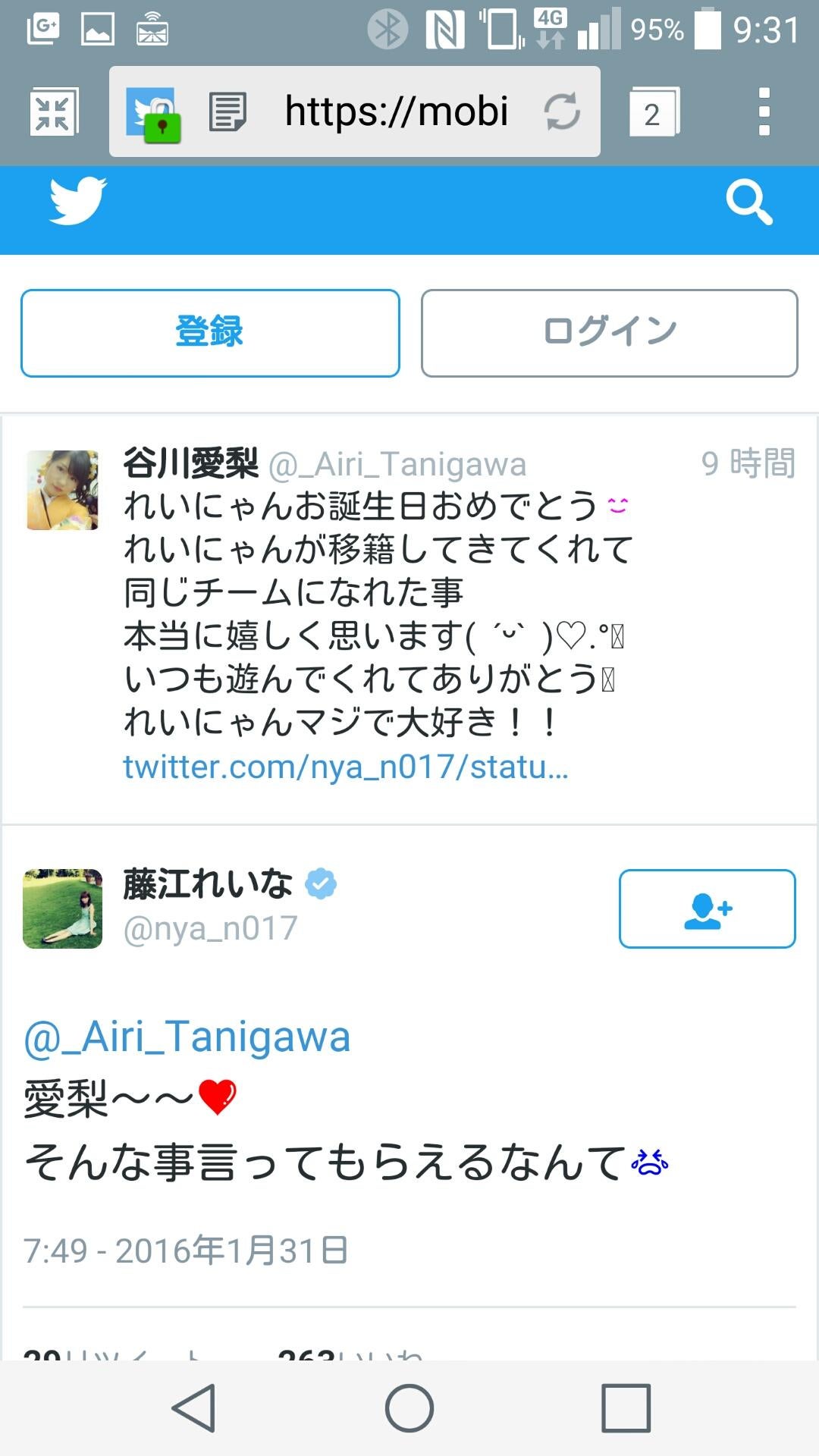The height and width of the screenshot is (1456, 819).
Task: Reload the page with the refresh icon
Action: click(x=562, y=111)
